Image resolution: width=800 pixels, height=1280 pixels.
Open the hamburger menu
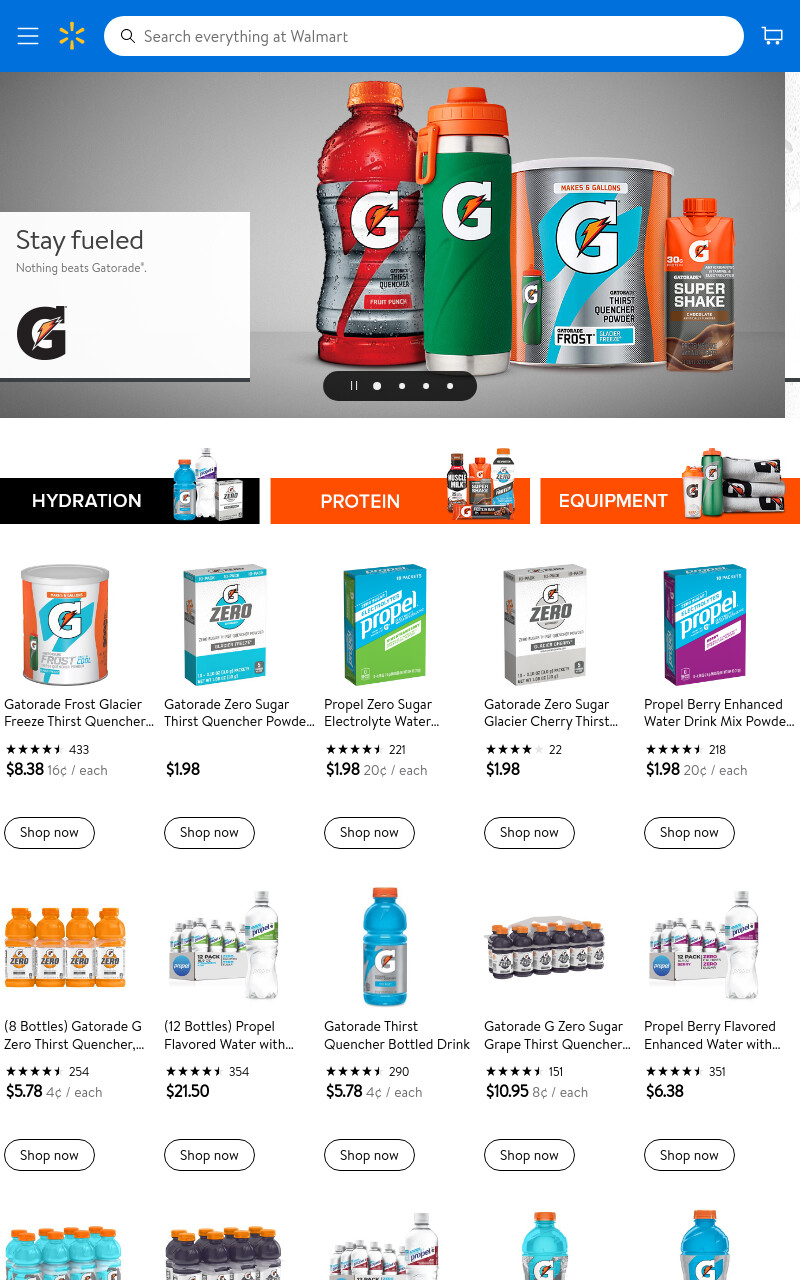pos(28,36)
